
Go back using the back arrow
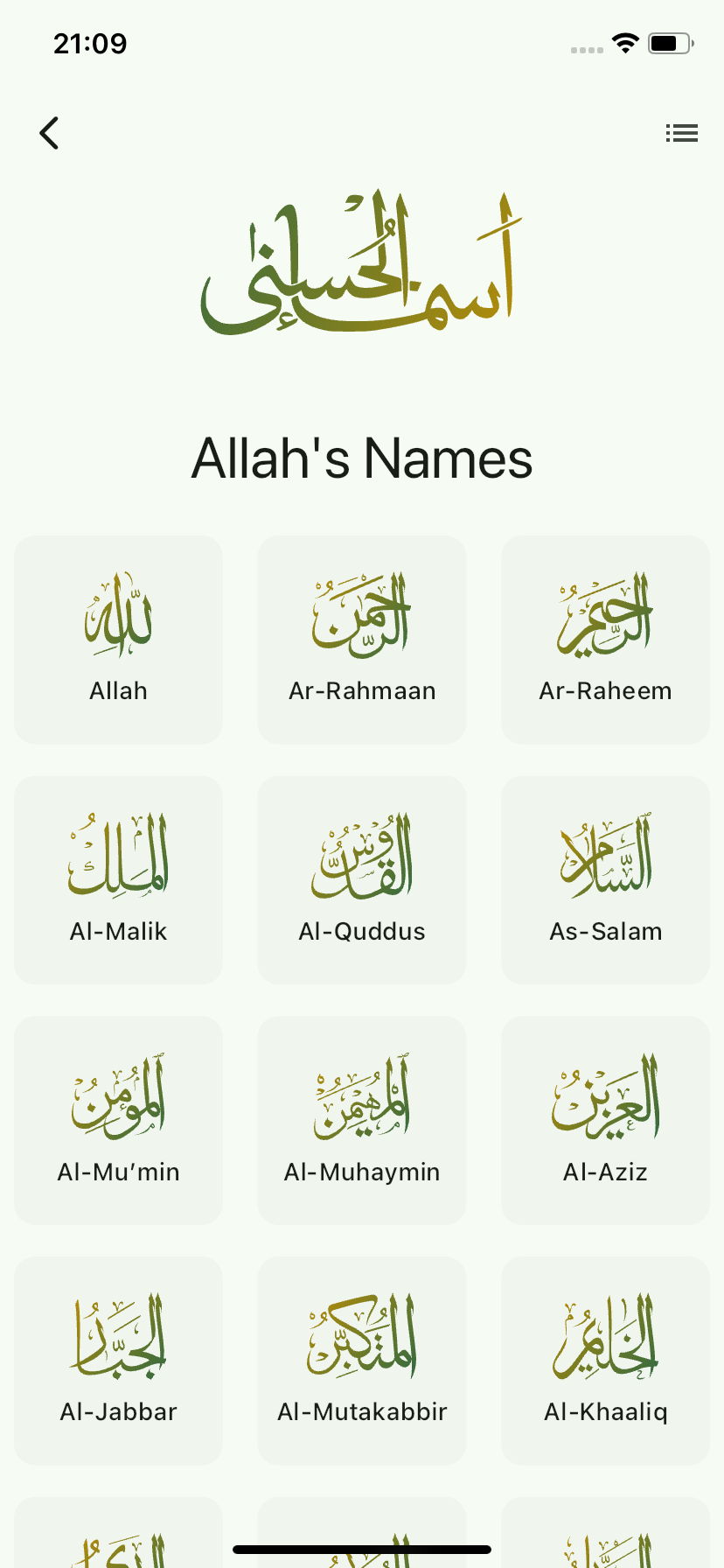[50, 133]
